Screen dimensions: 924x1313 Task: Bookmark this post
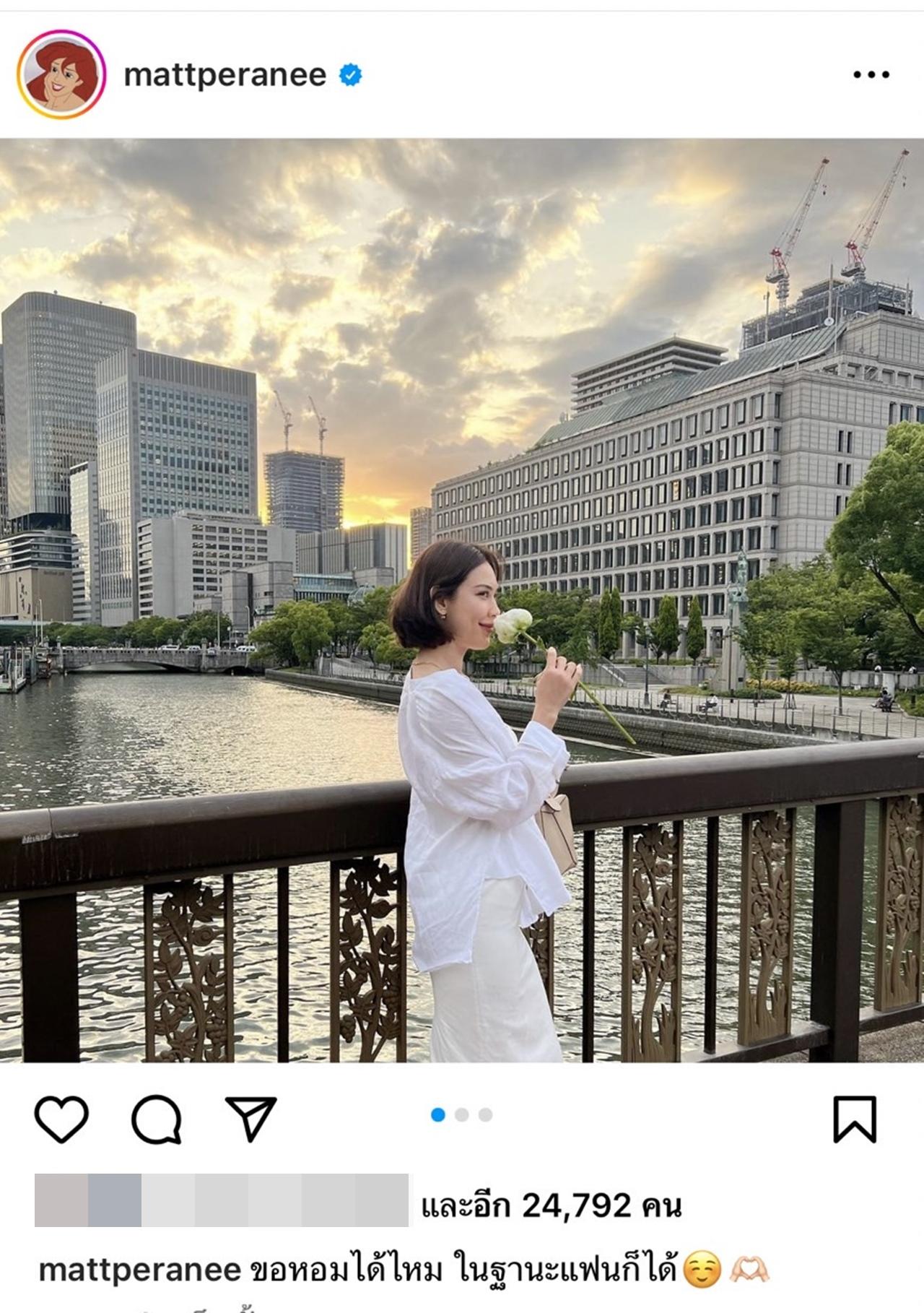pos(855,1119)
